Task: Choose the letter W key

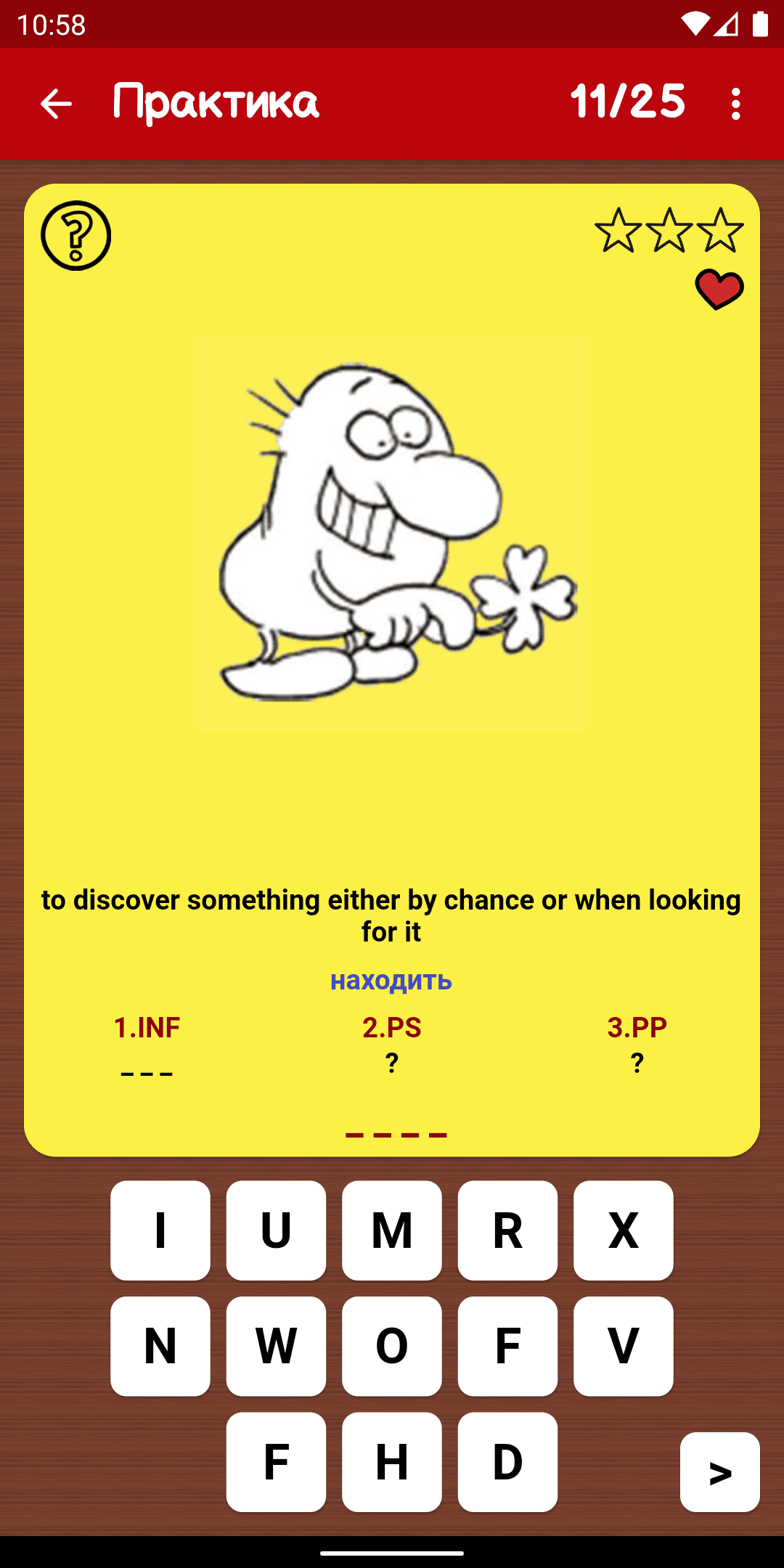Action: coord(276,1346)
